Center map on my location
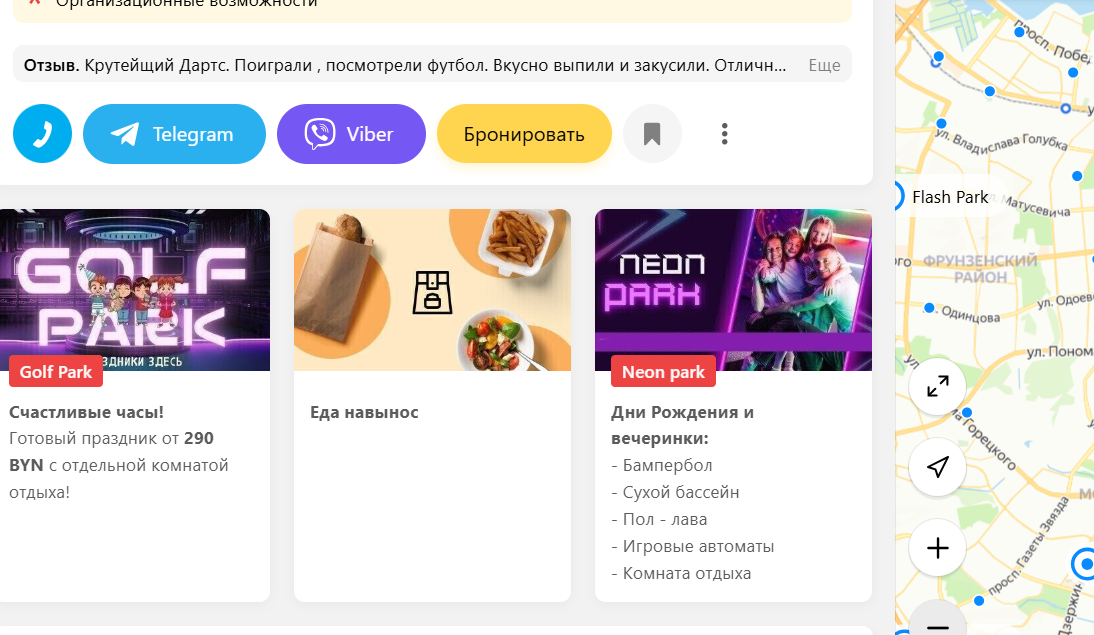 pos(937,467)
